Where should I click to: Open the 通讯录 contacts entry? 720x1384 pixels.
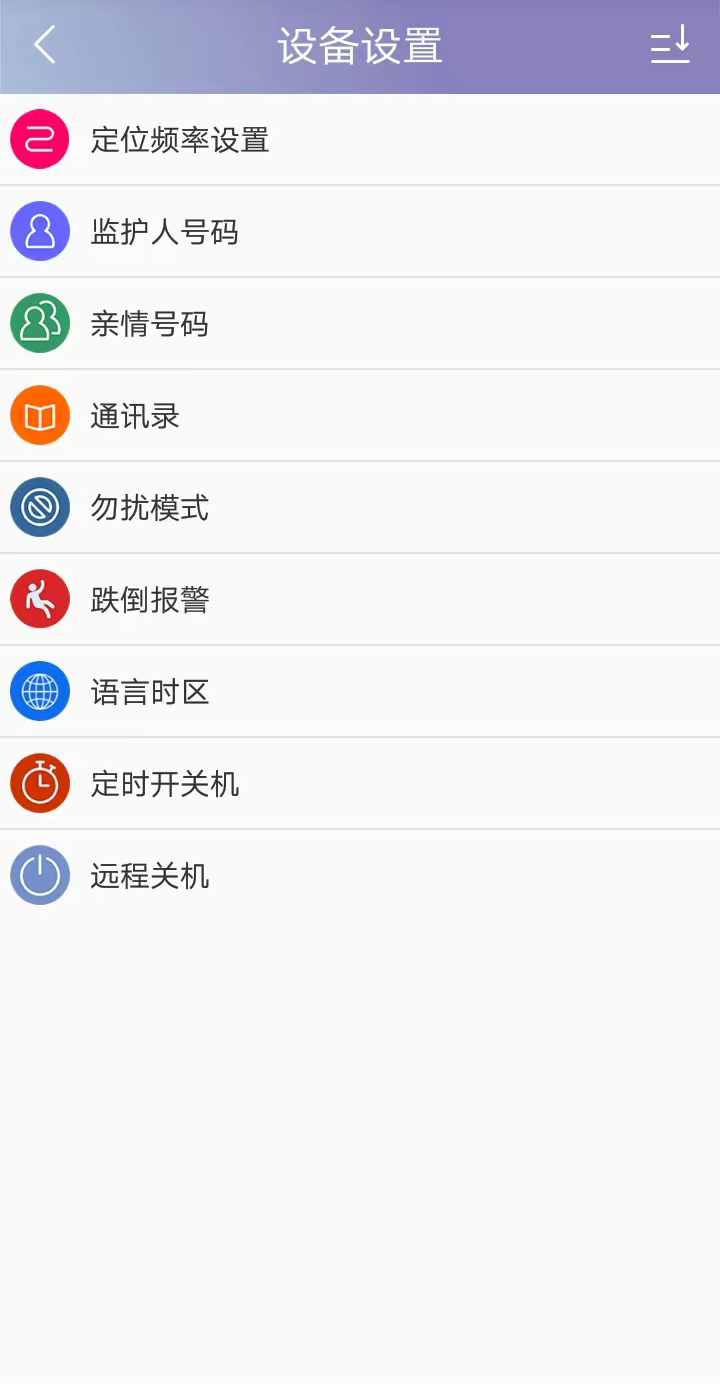pyautogui.click(x=360, y=415)
